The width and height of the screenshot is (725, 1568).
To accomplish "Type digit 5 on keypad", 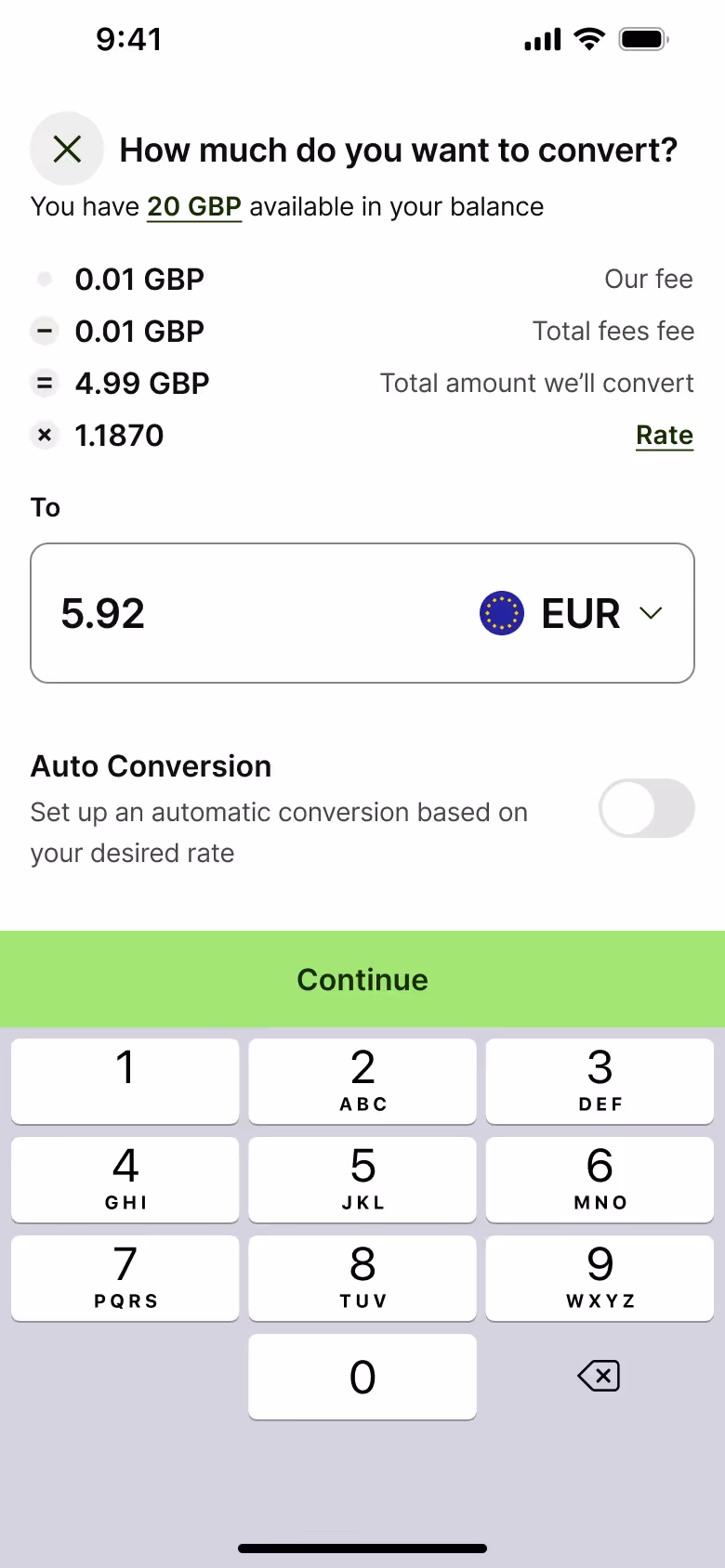I will 362,1179.
